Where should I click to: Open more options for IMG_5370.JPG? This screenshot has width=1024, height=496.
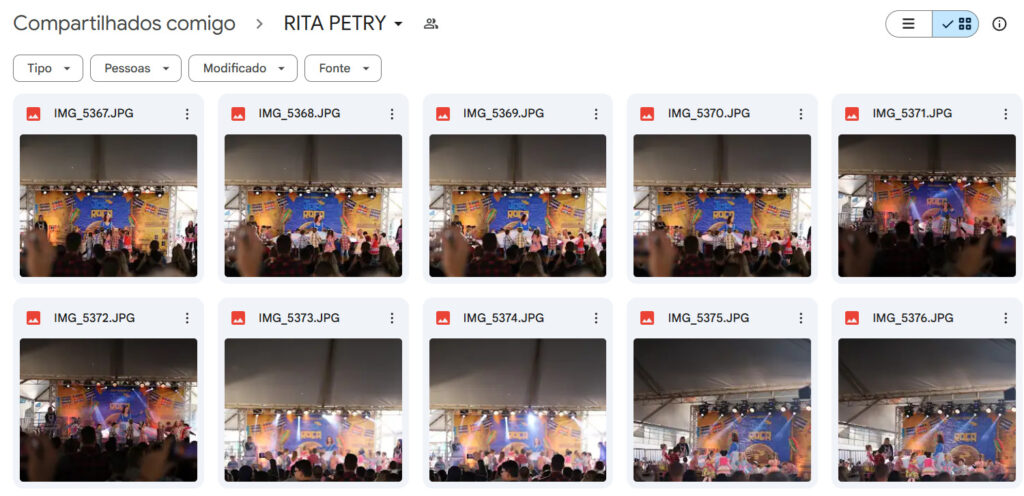coord(800,114)
